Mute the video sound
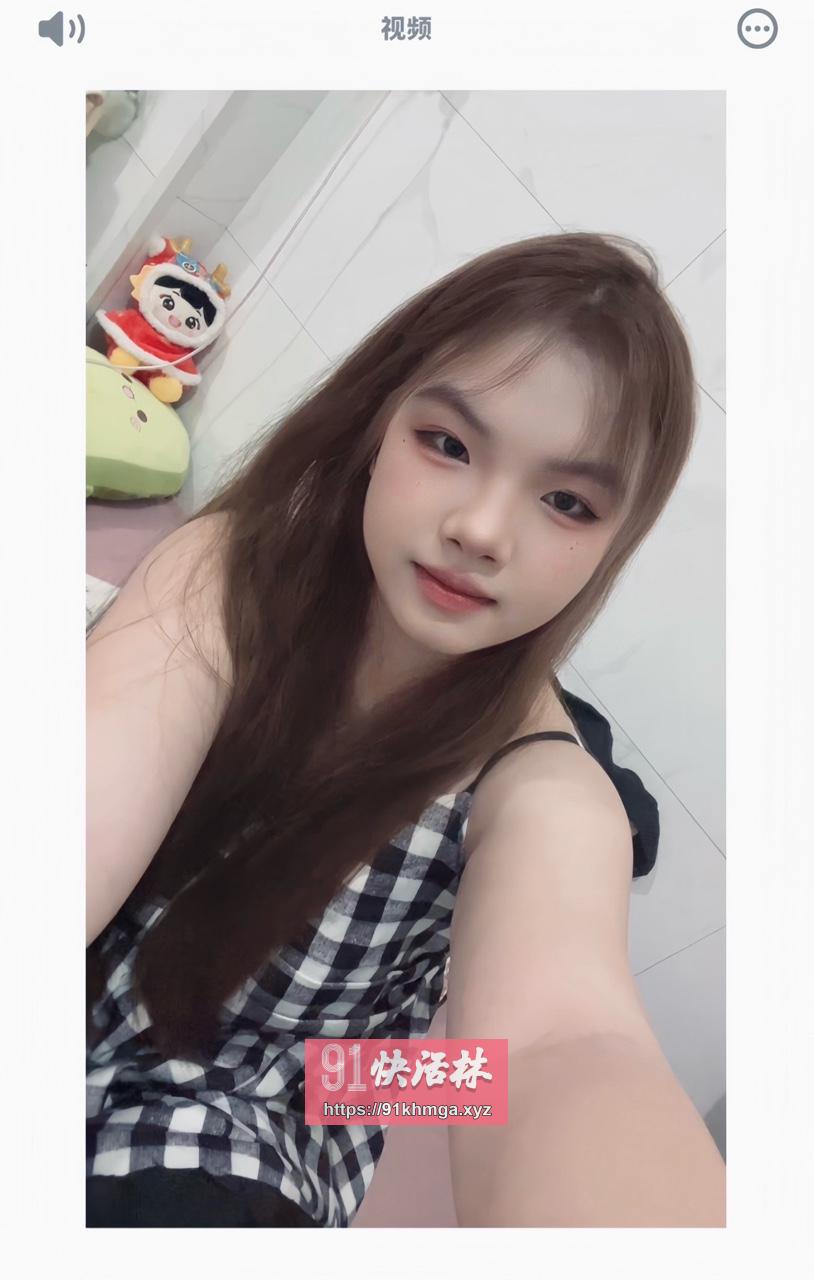Image resolution: width=814 pixels, height=1280 pixels. pos(61,29)
